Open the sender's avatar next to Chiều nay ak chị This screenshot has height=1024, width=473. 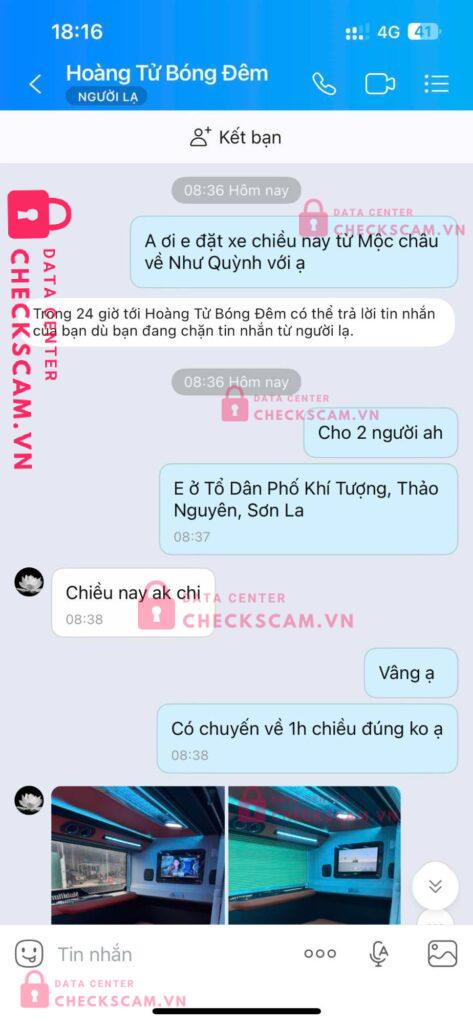pyautogui.click(x=29, y=582)
